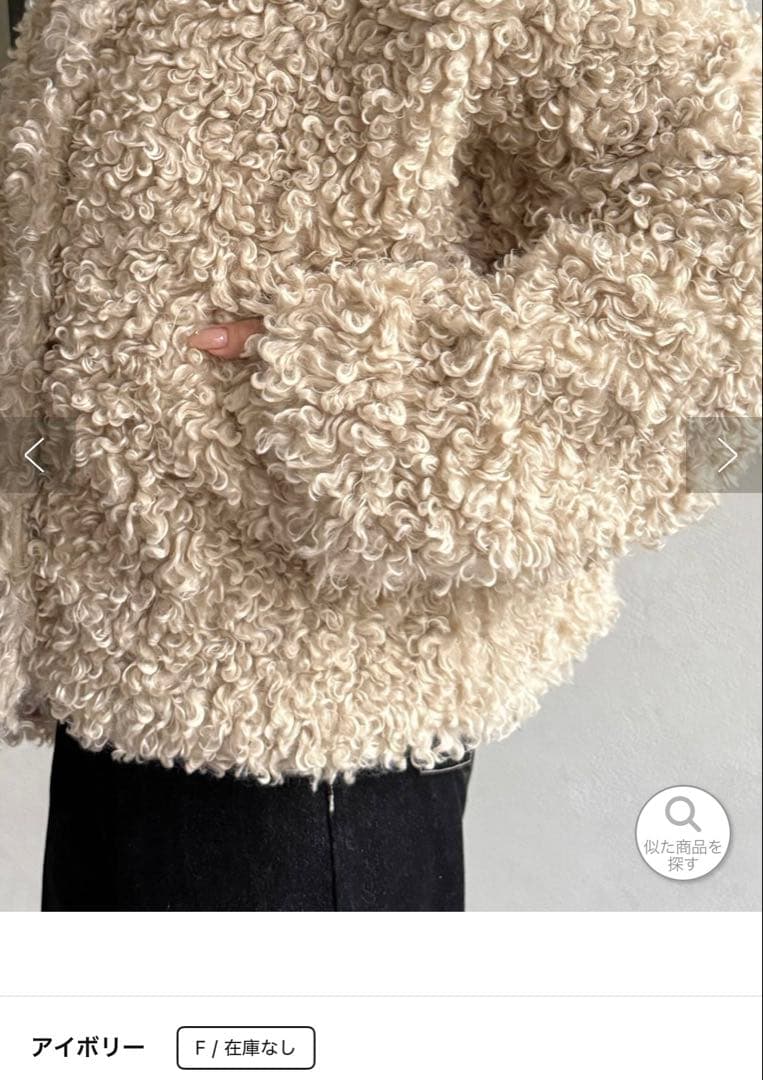Search for similar products
The height and width of the screenshot is (1080, 763).
point(683,833)
